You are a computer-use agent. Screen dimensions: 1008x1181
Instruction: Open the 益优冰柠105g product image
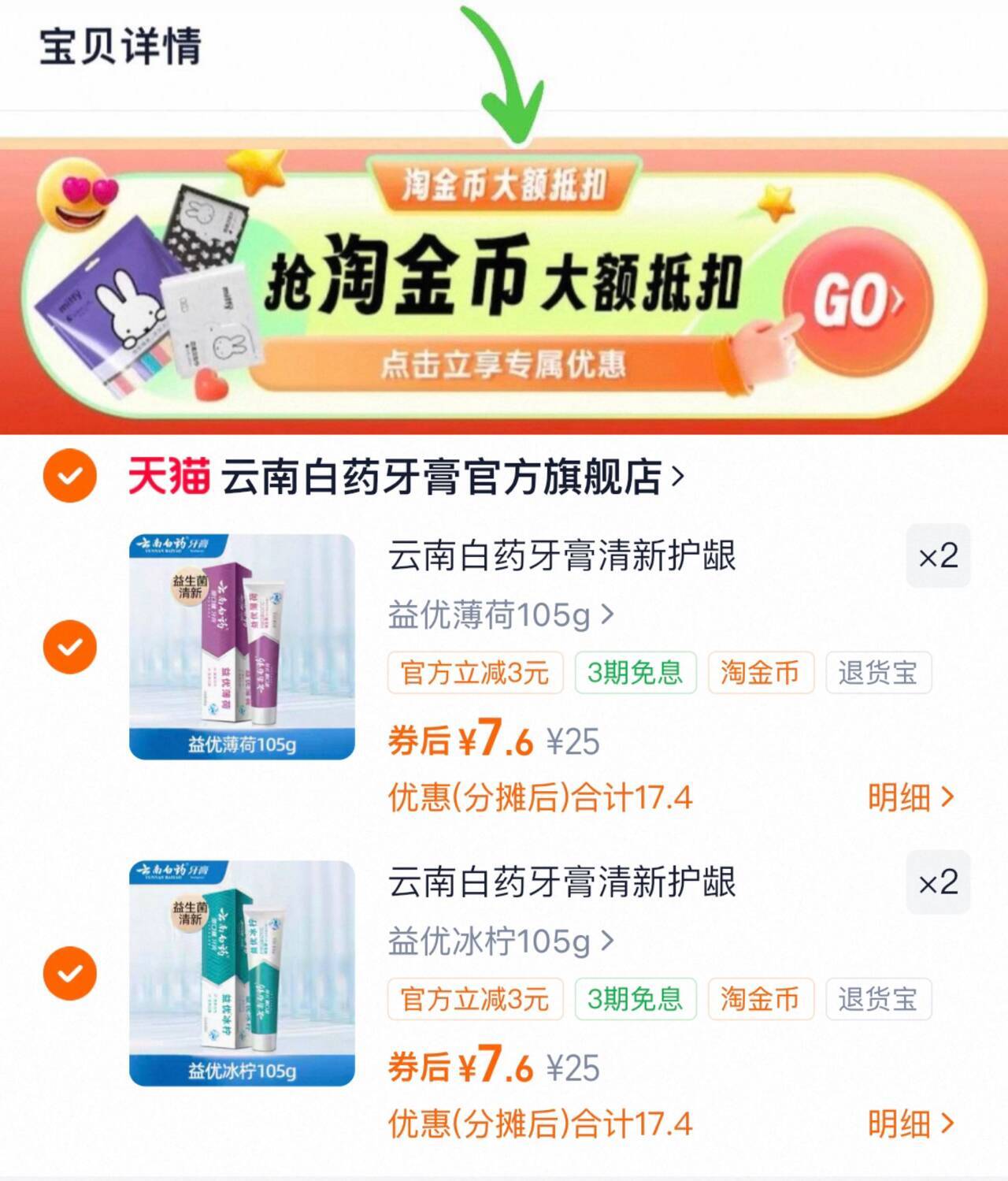click(x=242, y=974)
